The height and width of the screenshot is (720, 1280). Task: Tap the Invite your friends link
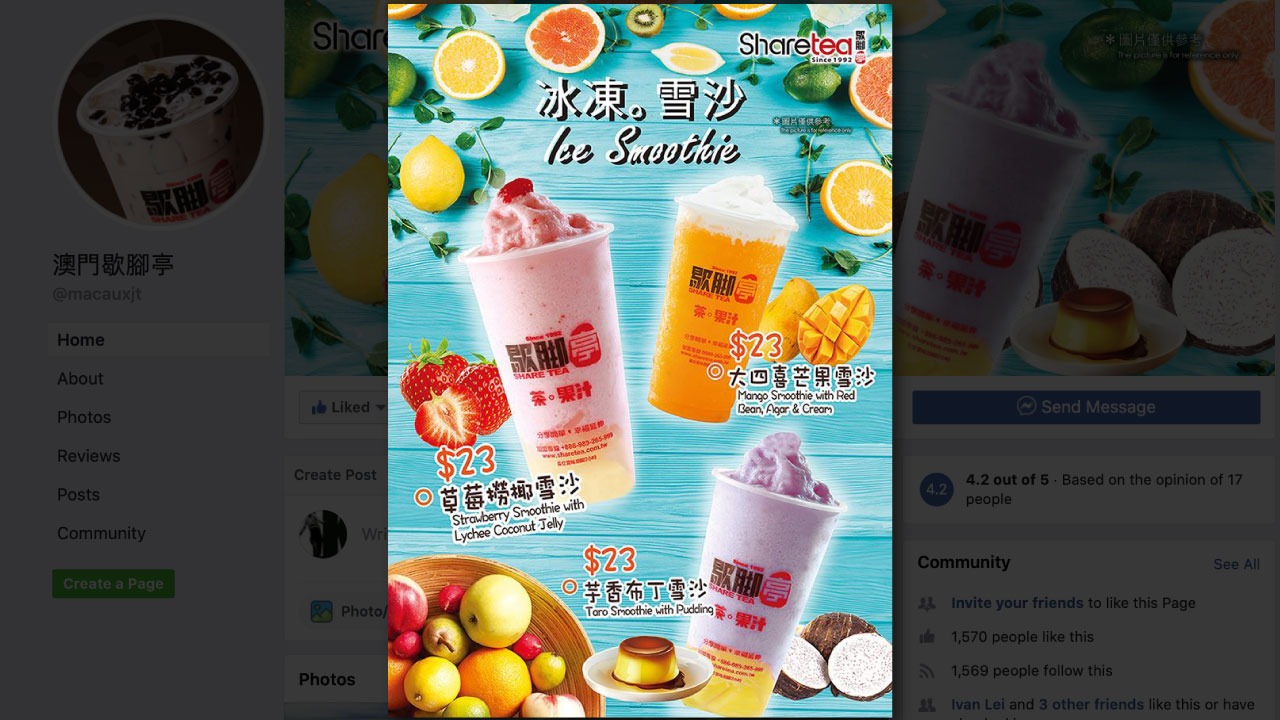point(1017,603)
